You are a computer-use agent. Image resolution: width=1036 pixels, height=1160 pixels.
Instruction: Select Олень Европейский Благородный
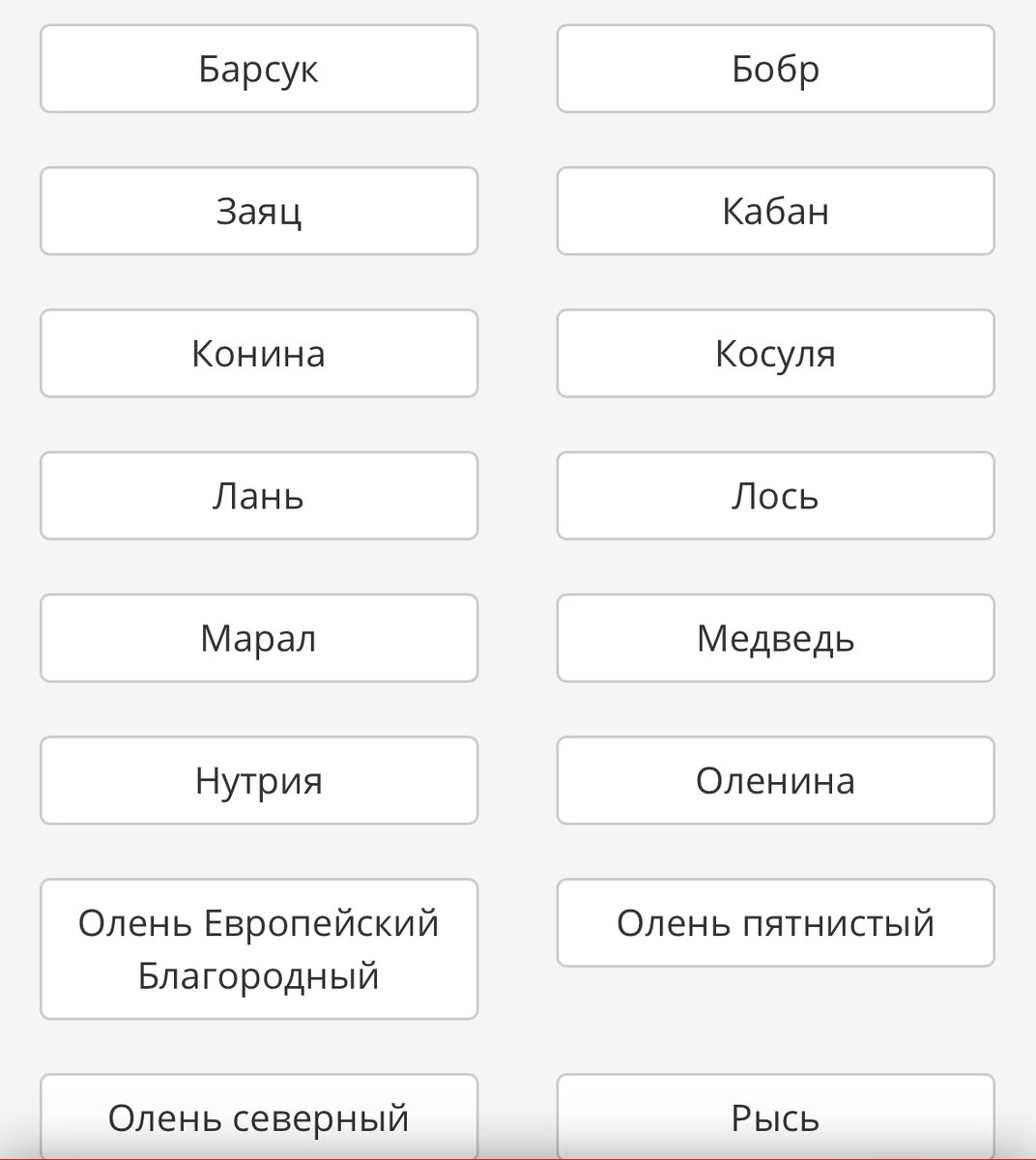pos(258,948)
